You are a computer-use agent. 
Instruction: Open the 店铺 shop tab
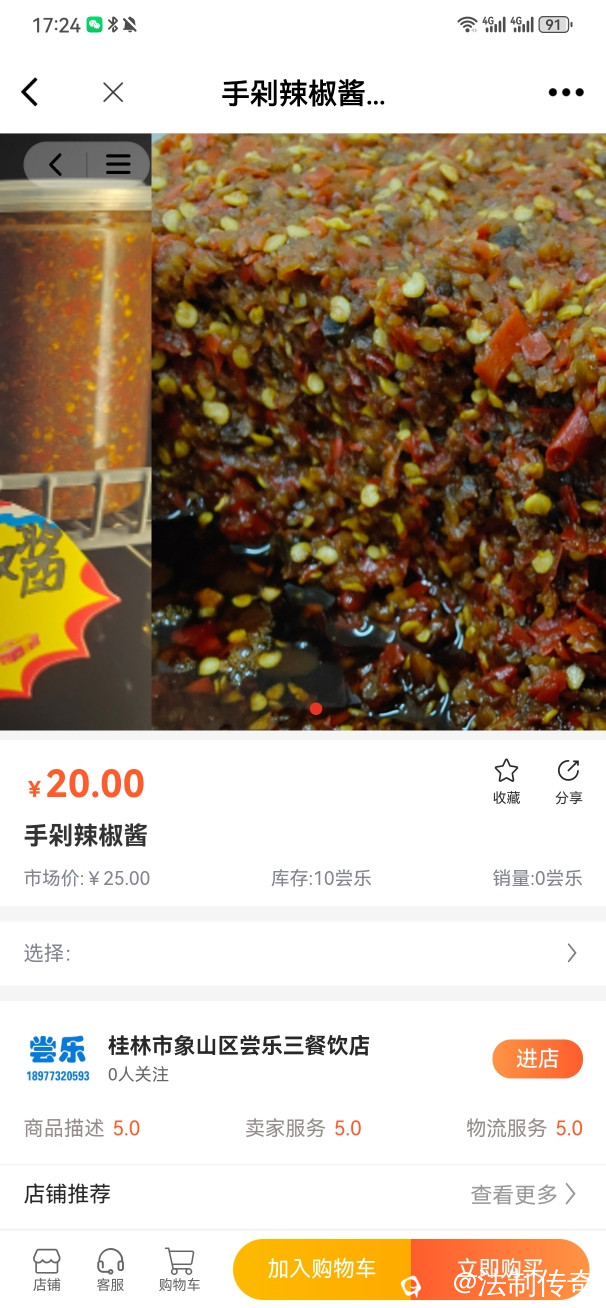(x=46, y=1269)
